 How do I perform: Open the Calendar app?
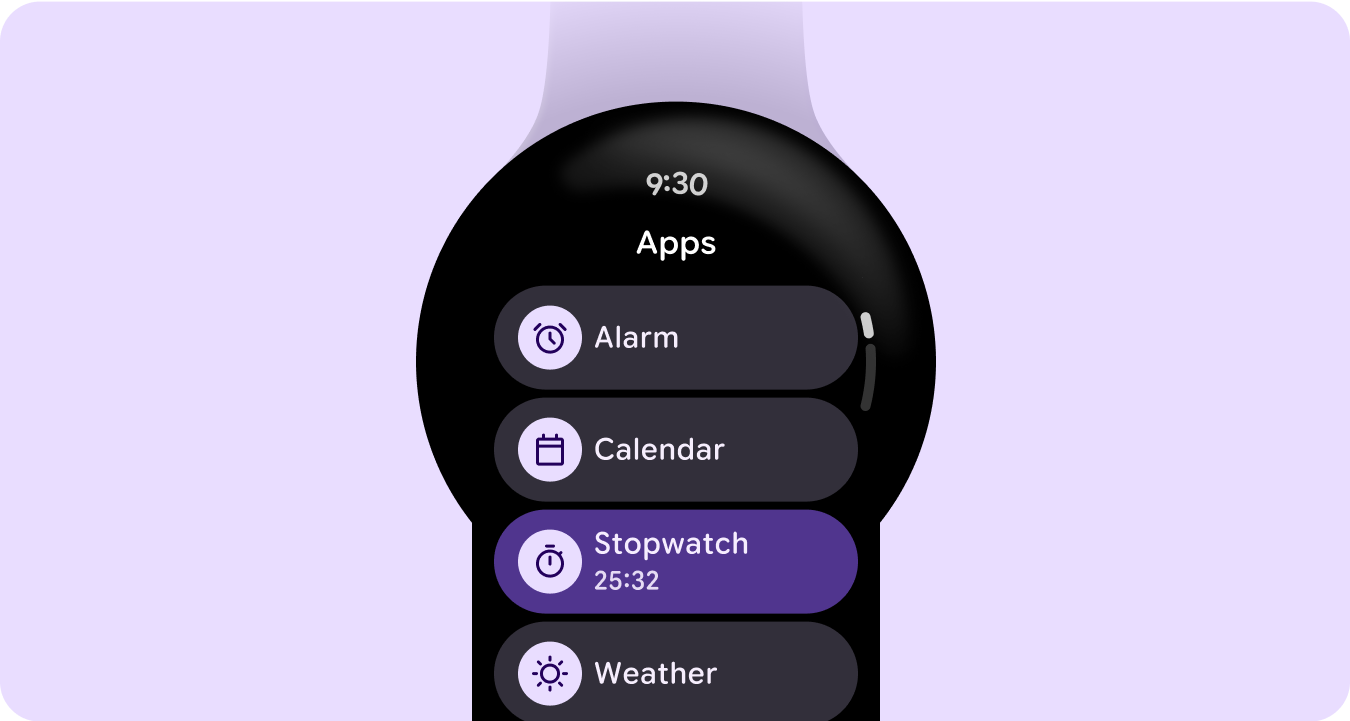pyautogui.click(x=676, y=450)
